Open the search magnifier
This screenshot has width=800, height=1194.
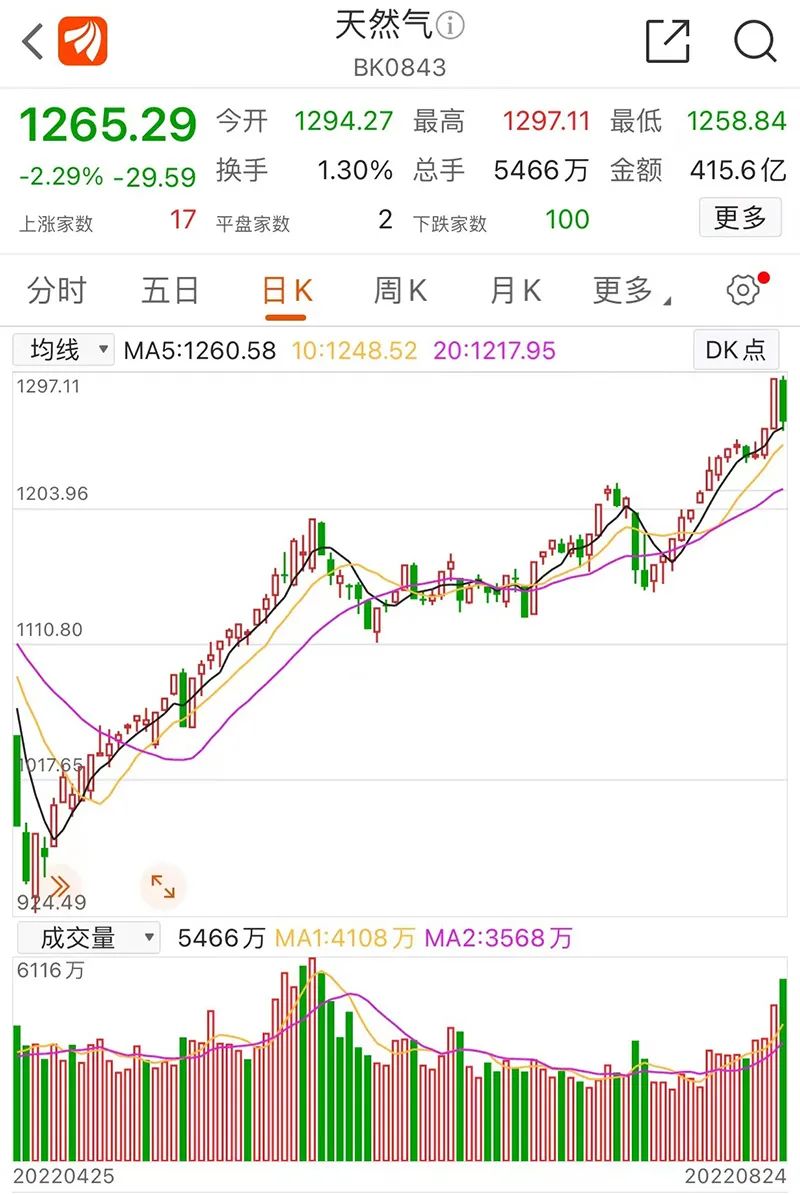click(755, 42)
